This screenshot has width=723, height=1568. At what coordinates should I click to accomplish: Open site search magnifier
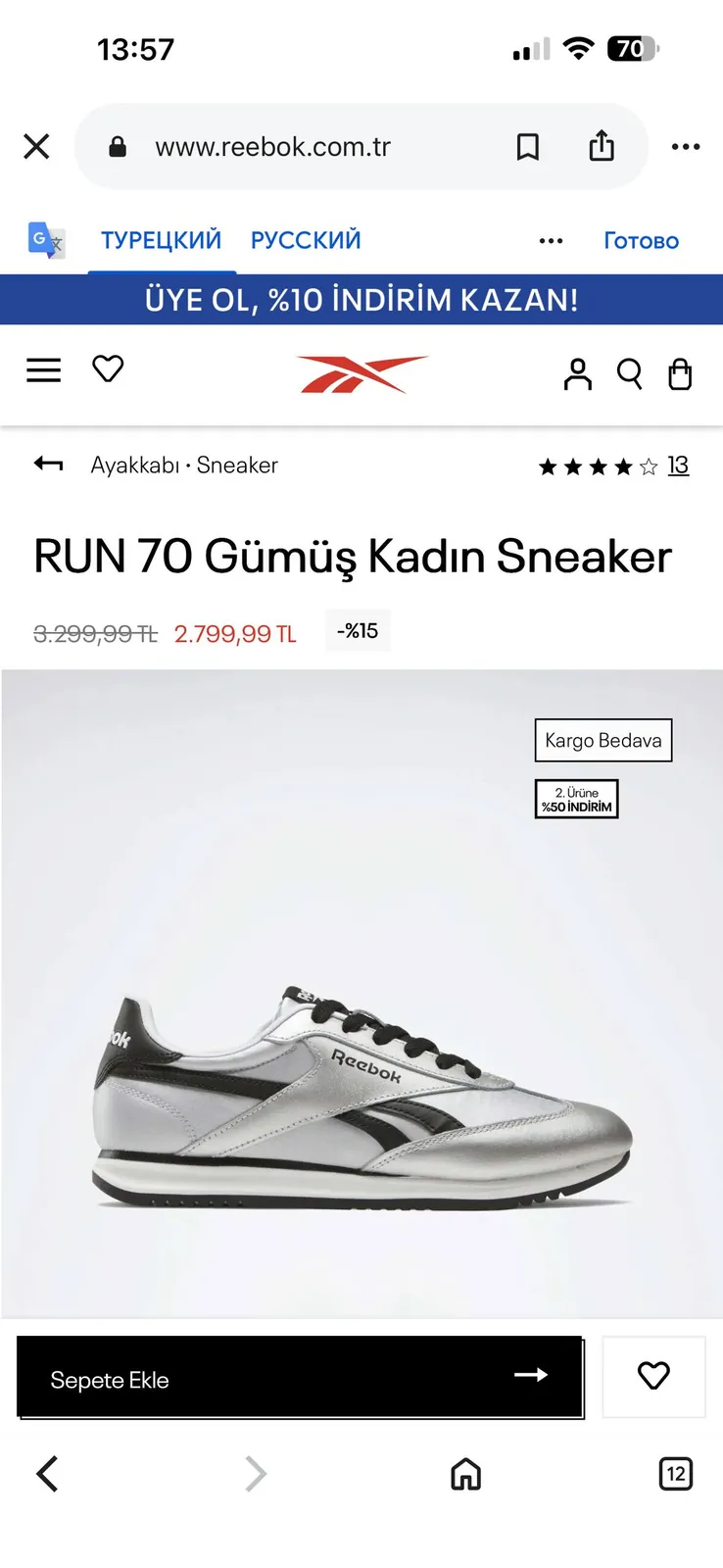[x=629, y=374]
